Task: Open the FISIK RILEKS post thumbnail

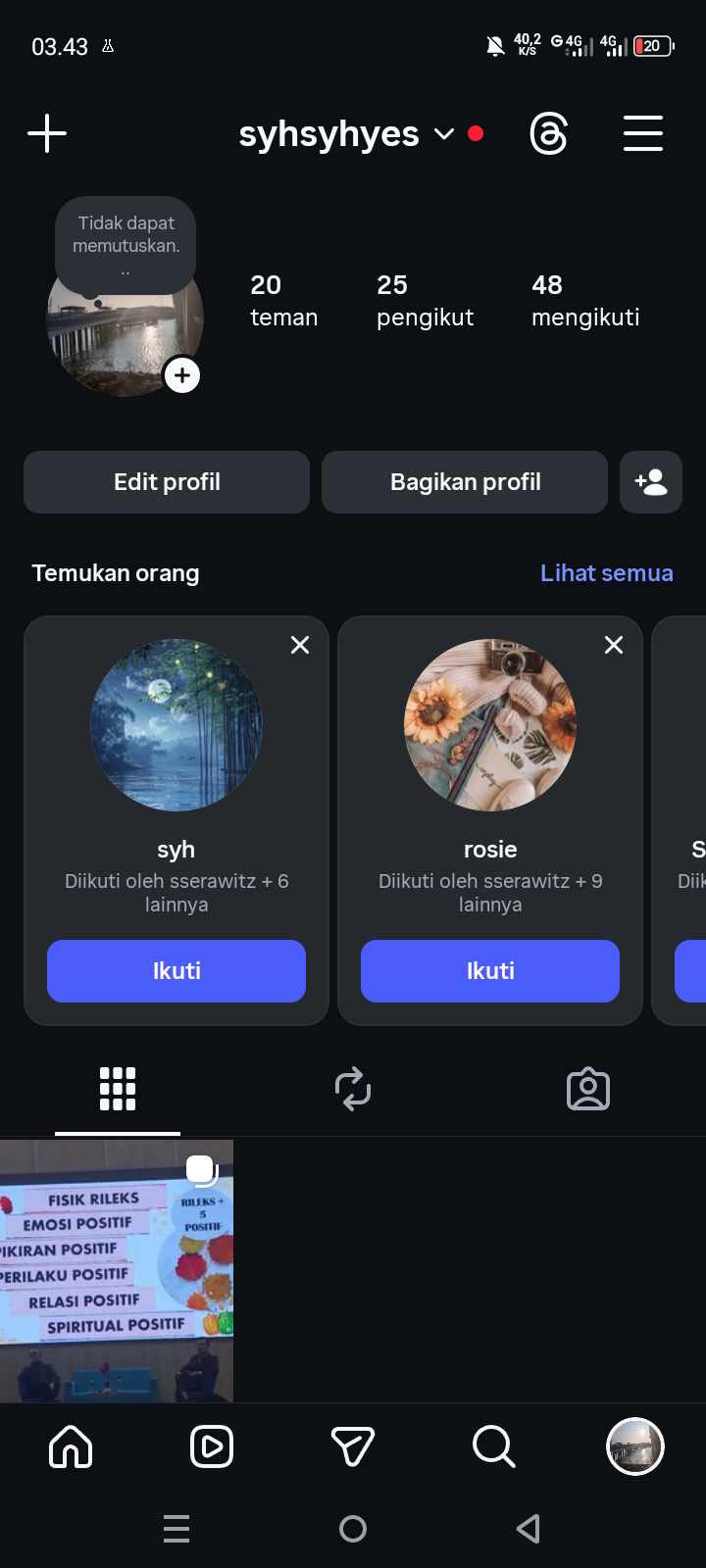Action: tap(117, 1270)
